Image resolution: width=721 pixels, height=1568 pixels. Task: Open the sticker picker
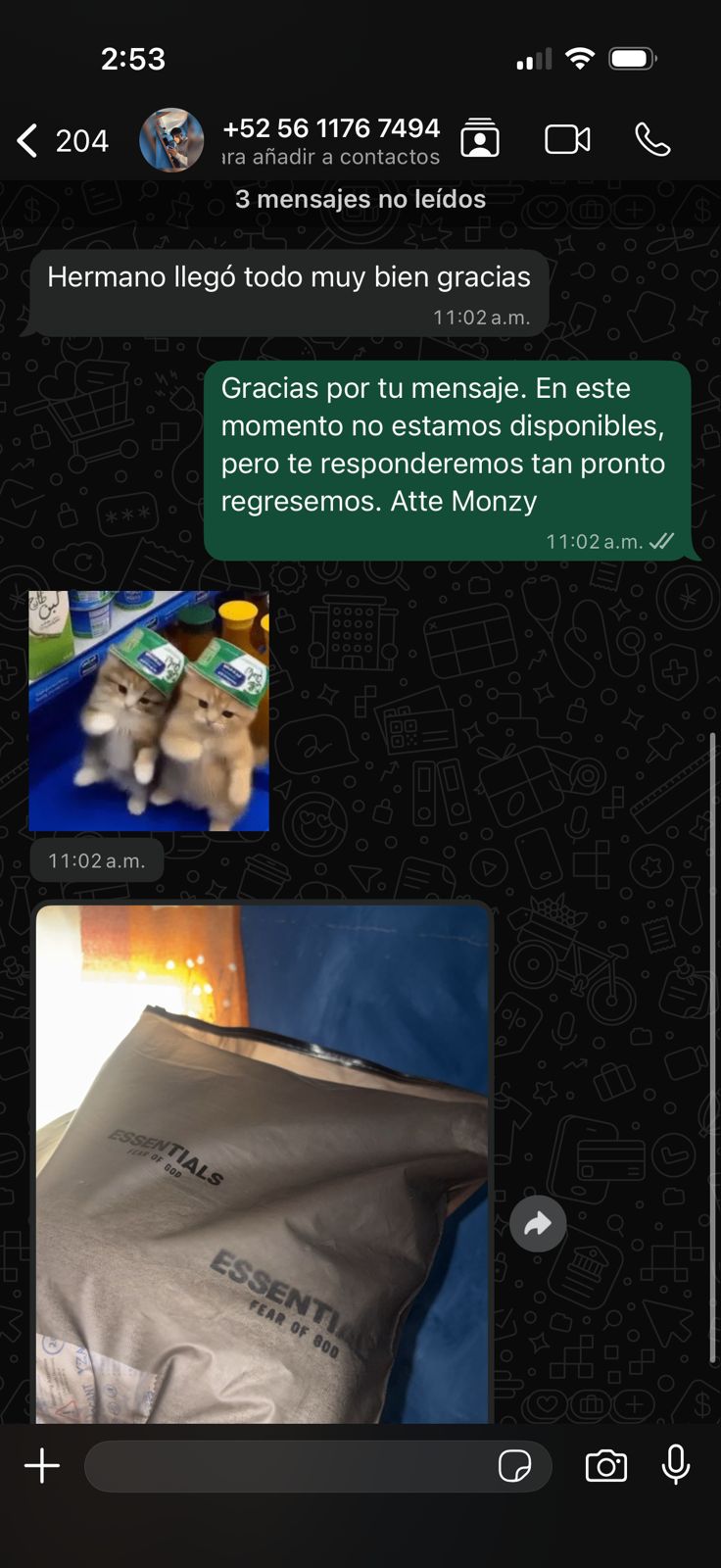point(515,1466)
